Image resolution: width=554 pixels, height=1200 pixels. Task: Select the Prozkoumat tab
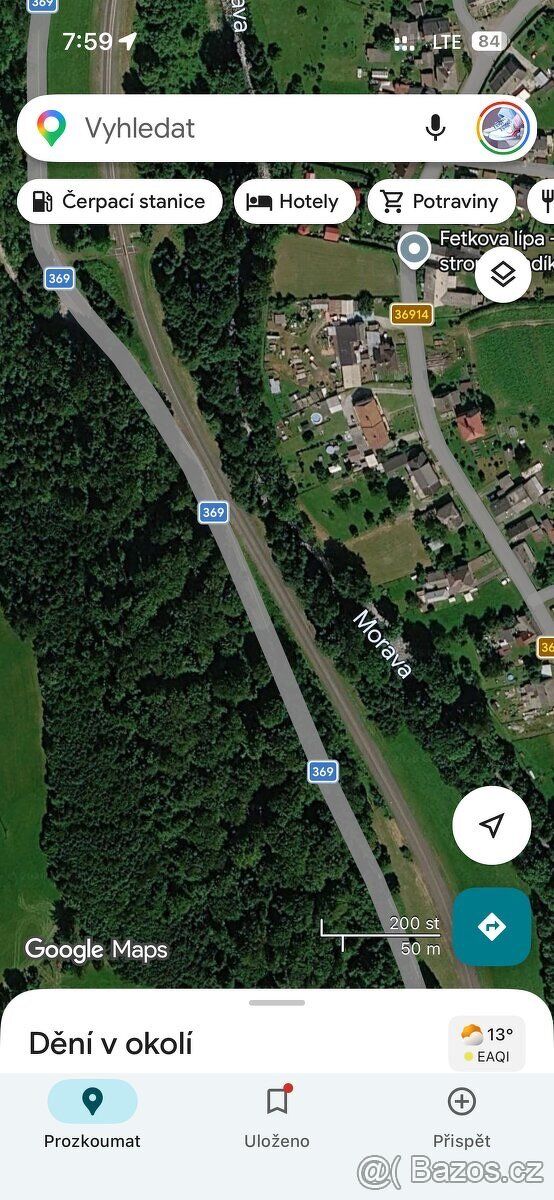click(x=92, y=1115)
